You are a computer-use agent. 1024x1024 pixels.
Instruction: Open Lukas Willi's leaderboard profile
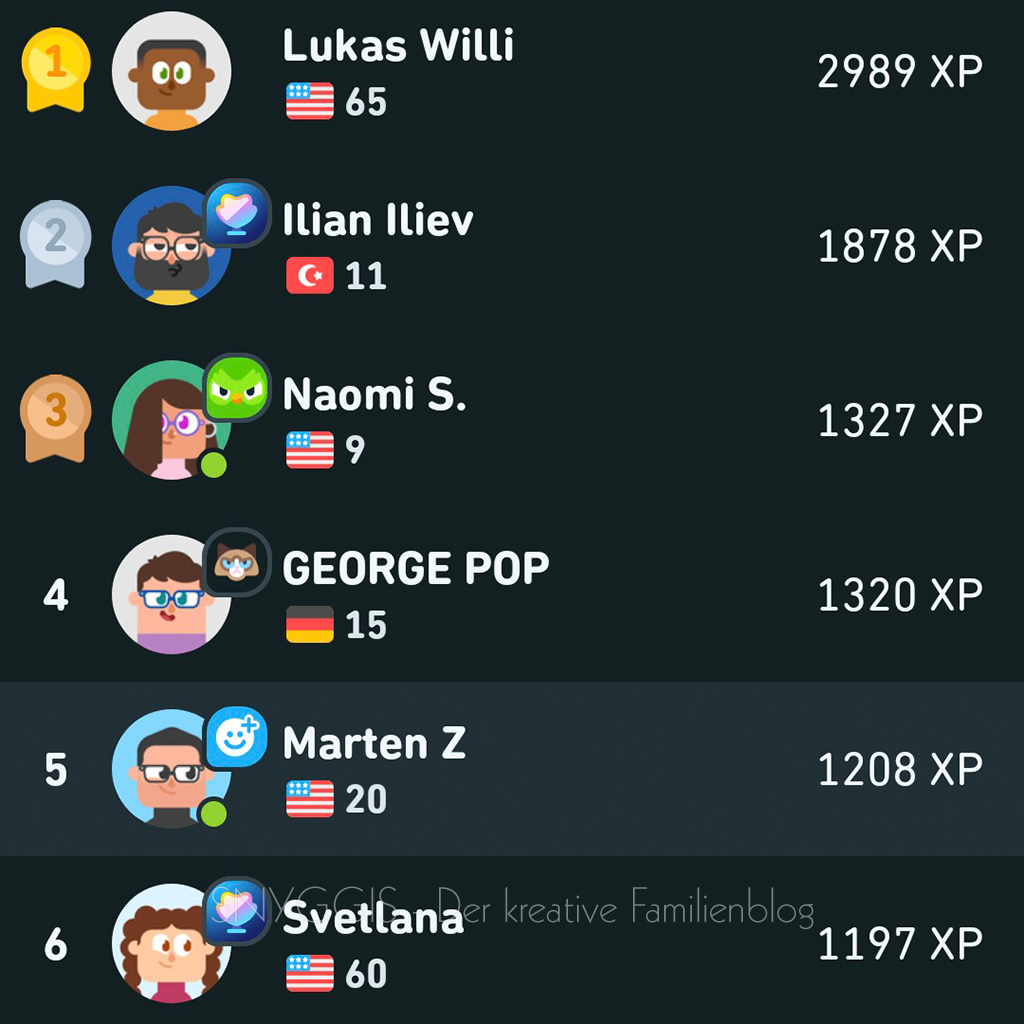(398, 46)
